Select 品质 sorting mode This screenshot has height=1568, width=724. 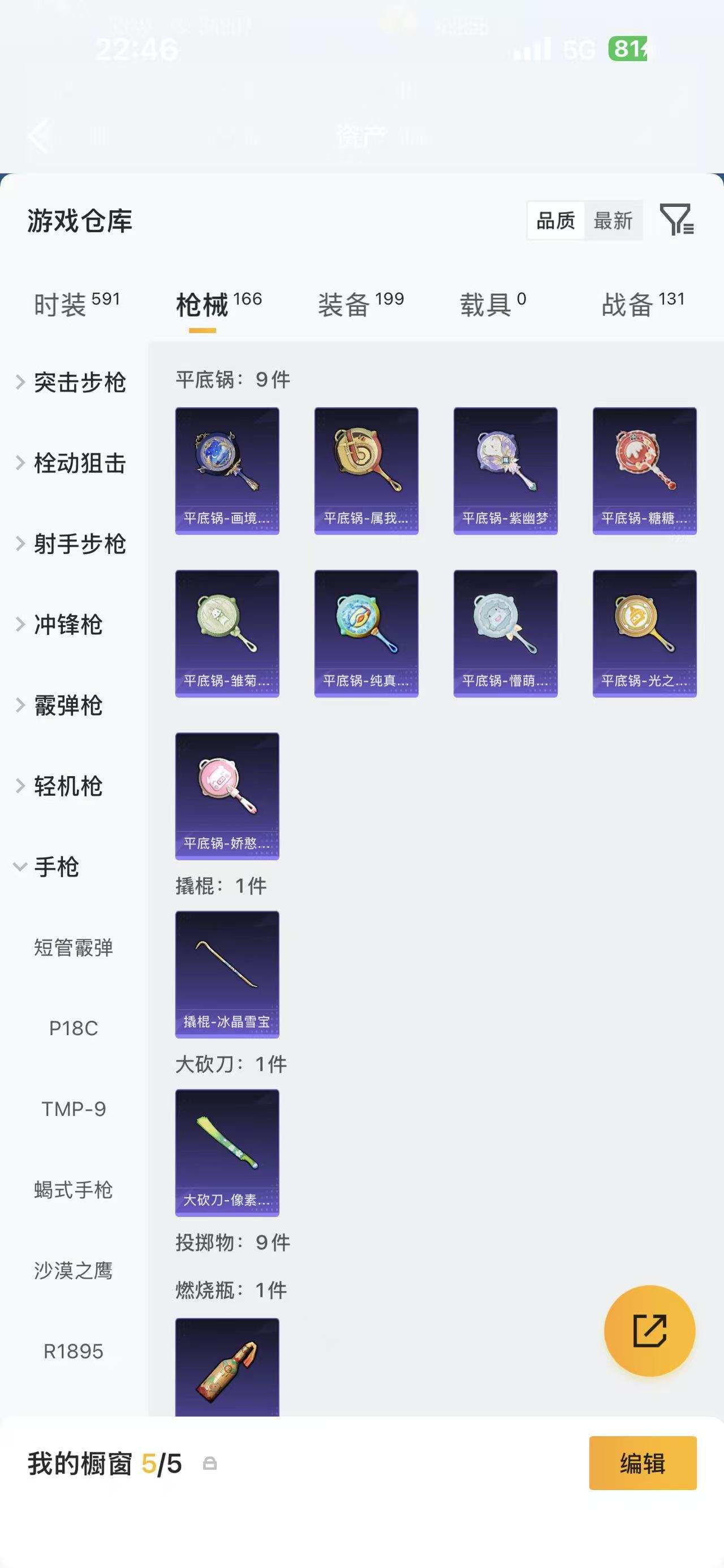point(554,221)
